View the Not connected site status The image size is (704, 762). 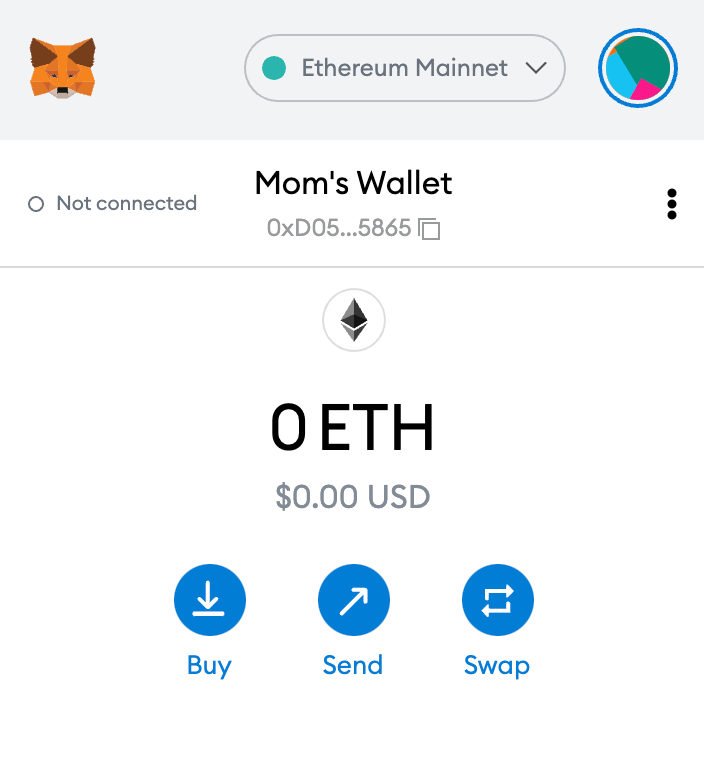(113, 204)
